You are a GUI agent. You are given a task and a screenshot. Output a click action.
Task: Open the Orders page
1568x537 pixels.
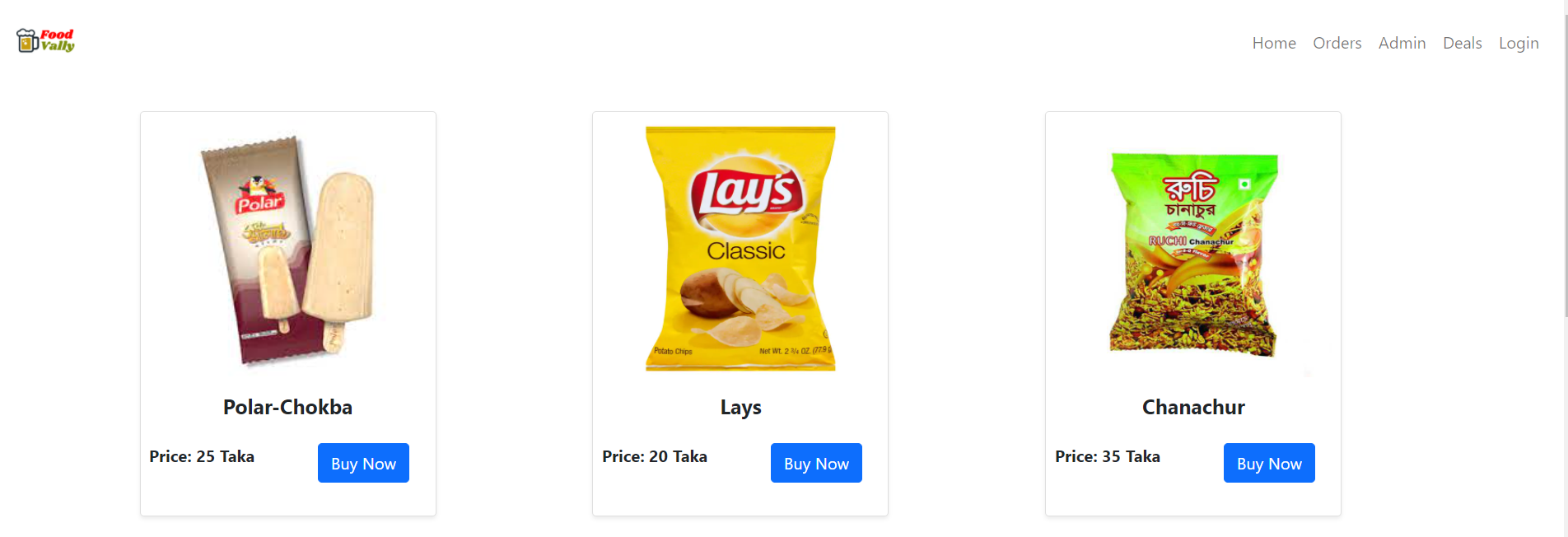[x=1337, y=43]
